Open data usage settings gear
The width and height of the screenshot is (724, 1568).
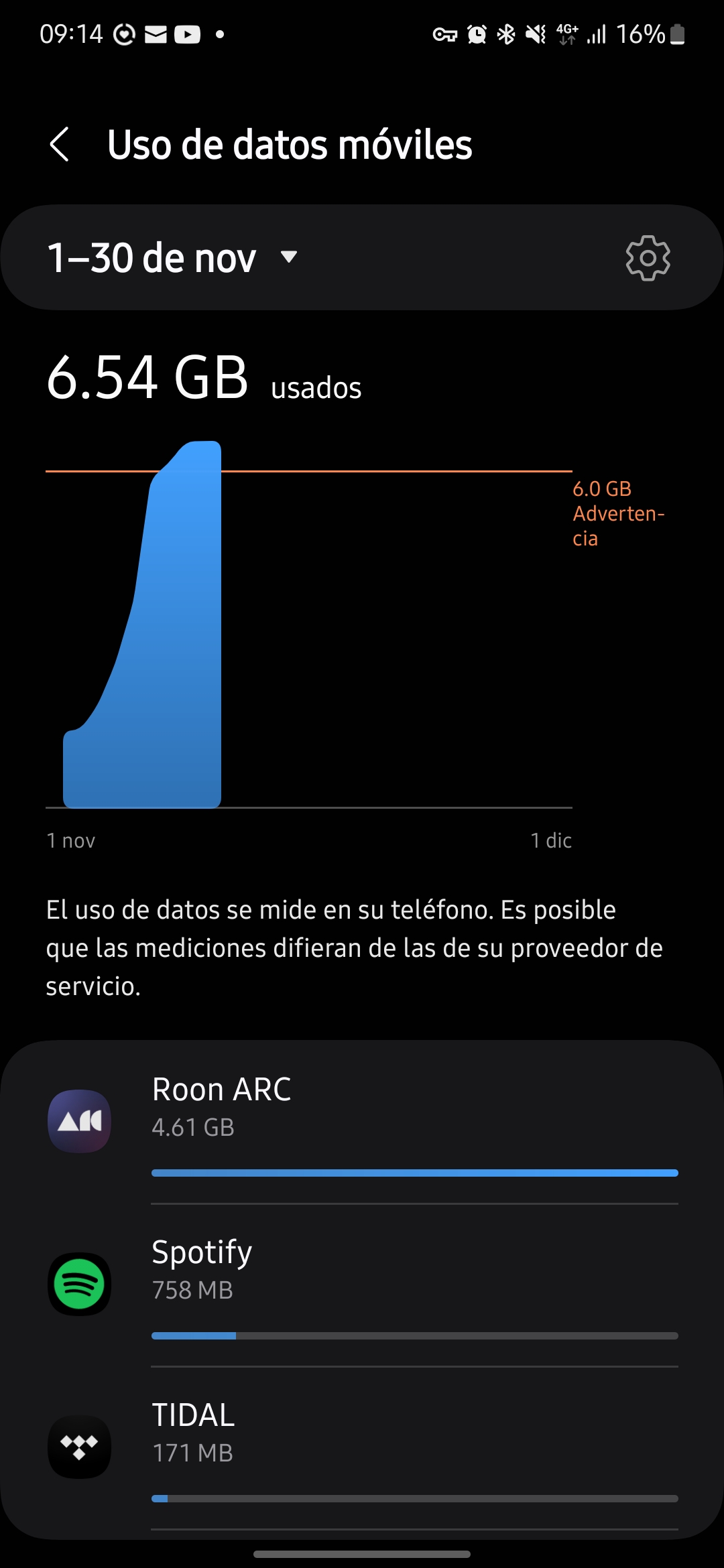[648, 258]
